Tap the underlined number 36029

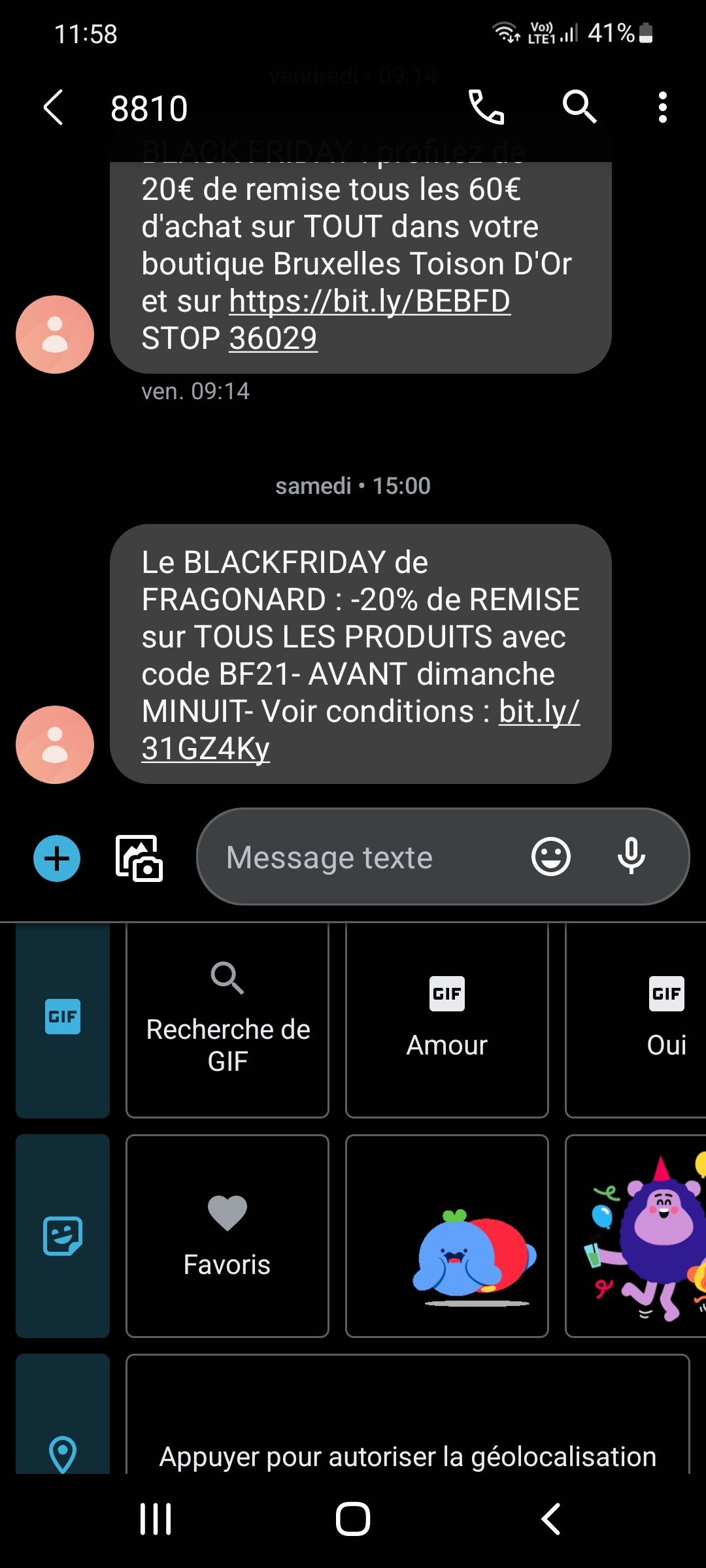[x=273, y=338]
